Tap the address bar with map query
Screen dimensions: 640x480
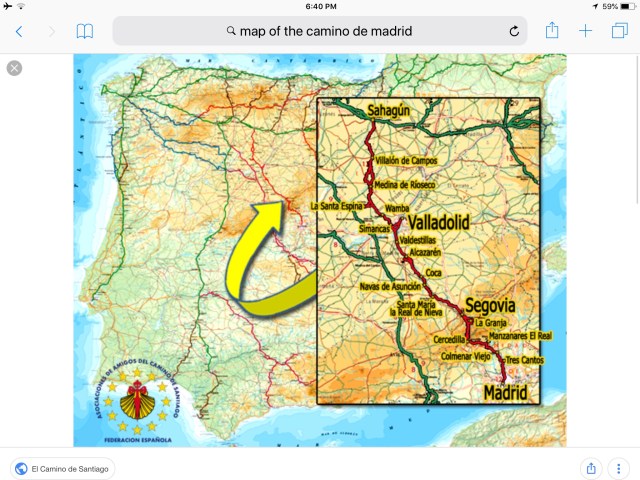320,31
